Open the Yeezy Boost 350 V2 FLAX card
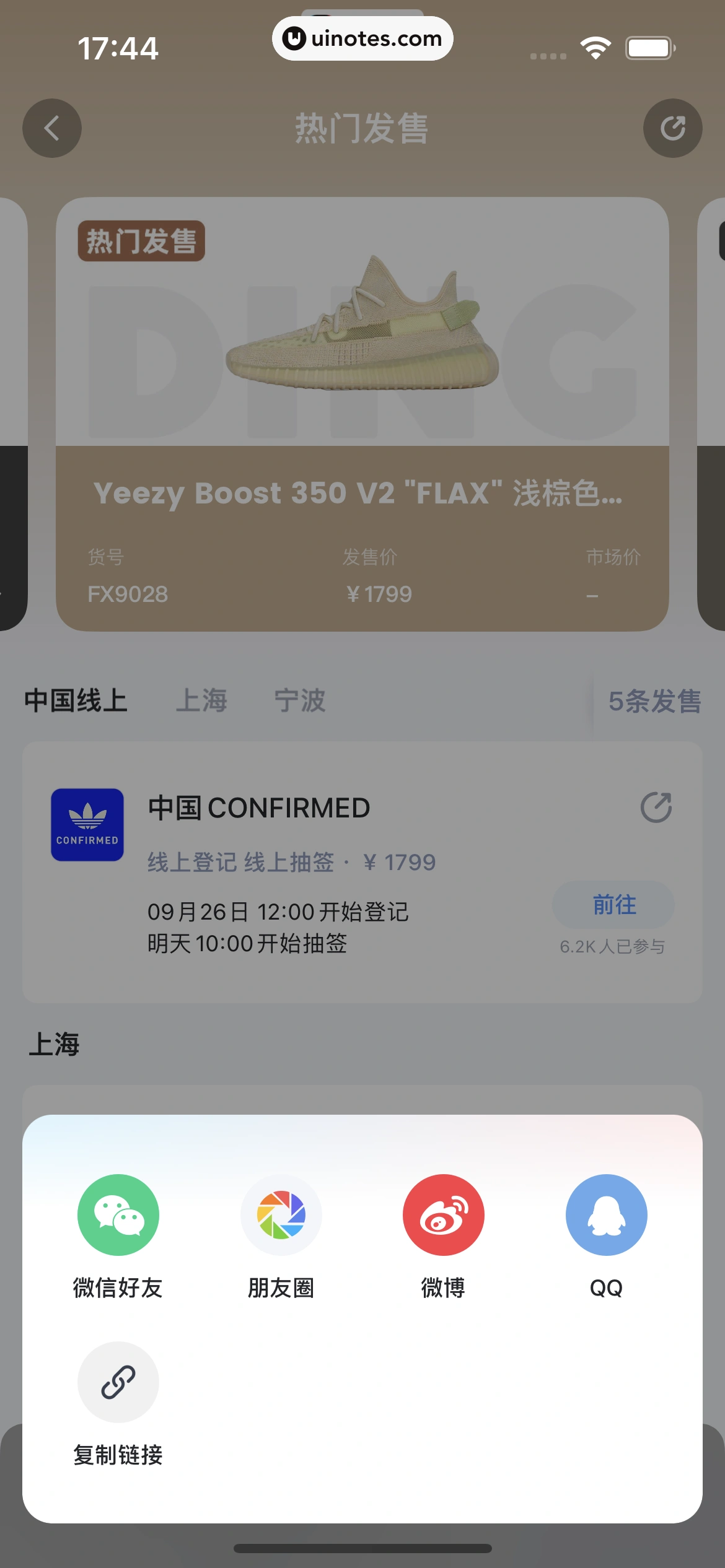 click(362, 414)
